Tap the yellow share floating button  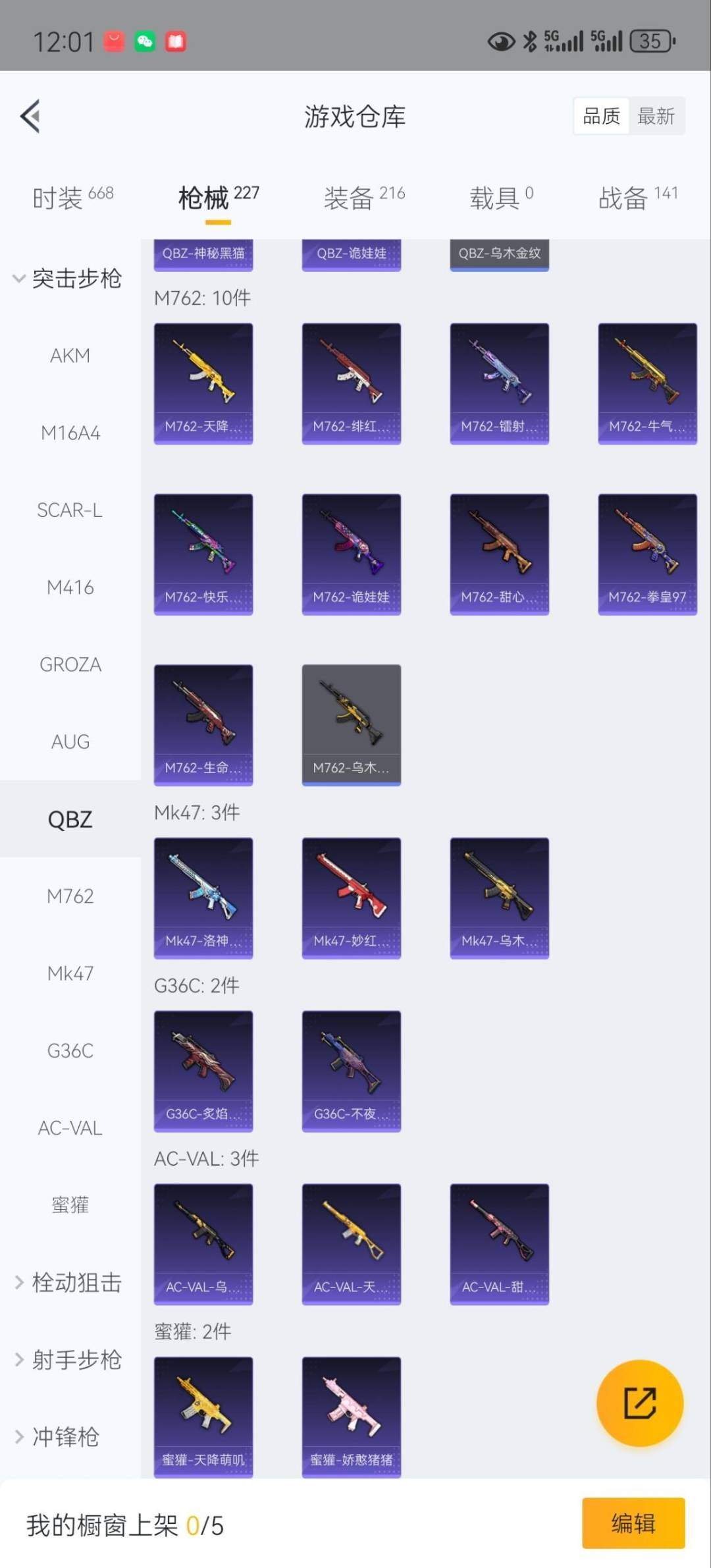639,1403
